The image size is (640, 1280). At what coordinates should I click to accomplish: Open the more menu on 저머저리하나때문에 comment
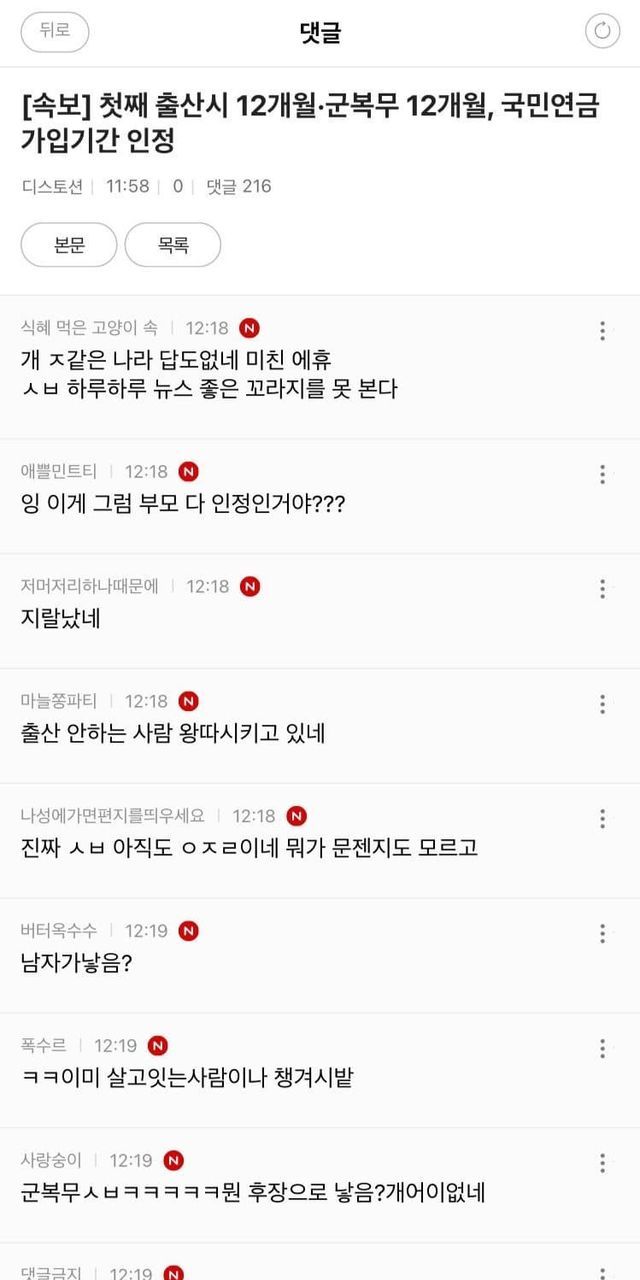pyautogui.click(x=602, y=589)
